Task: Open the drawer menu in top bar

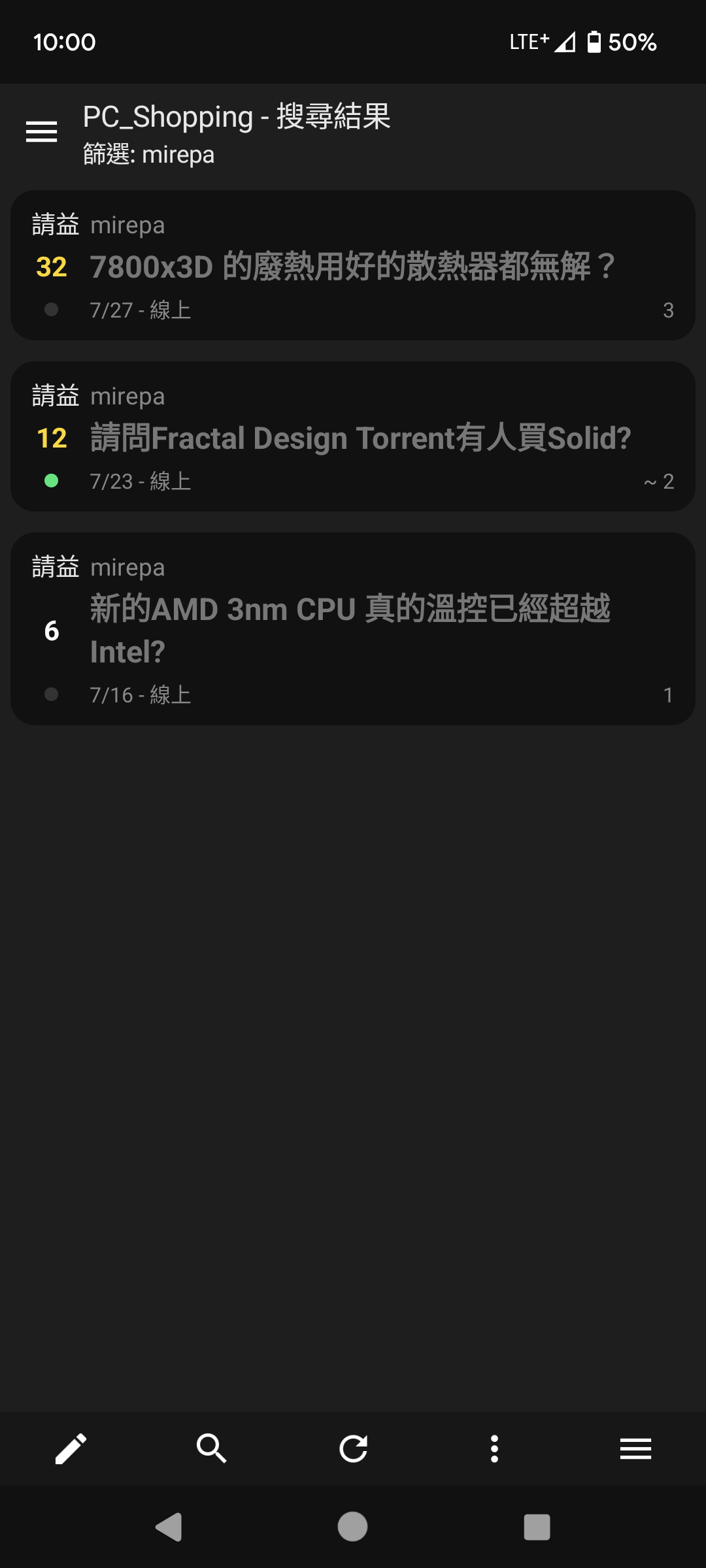Action: 41,131
